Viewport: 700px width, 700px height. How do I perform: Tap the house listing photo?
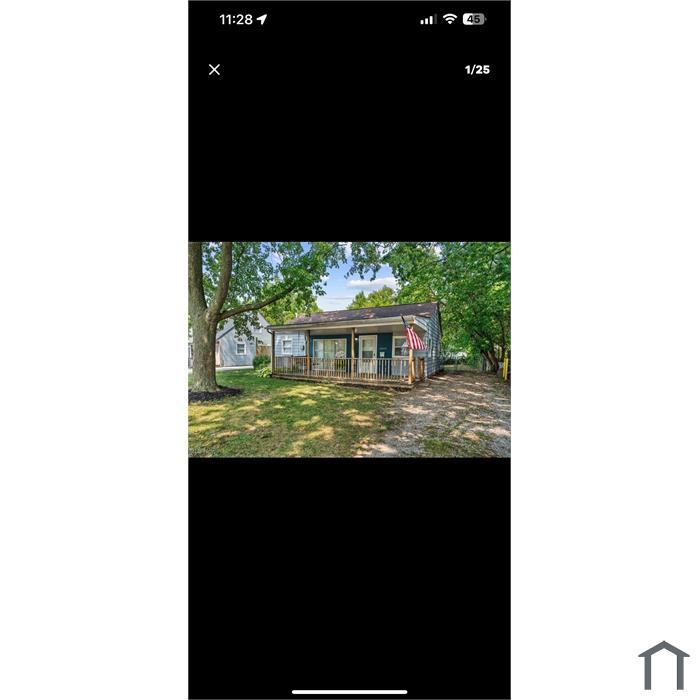[x=349, y=350]
